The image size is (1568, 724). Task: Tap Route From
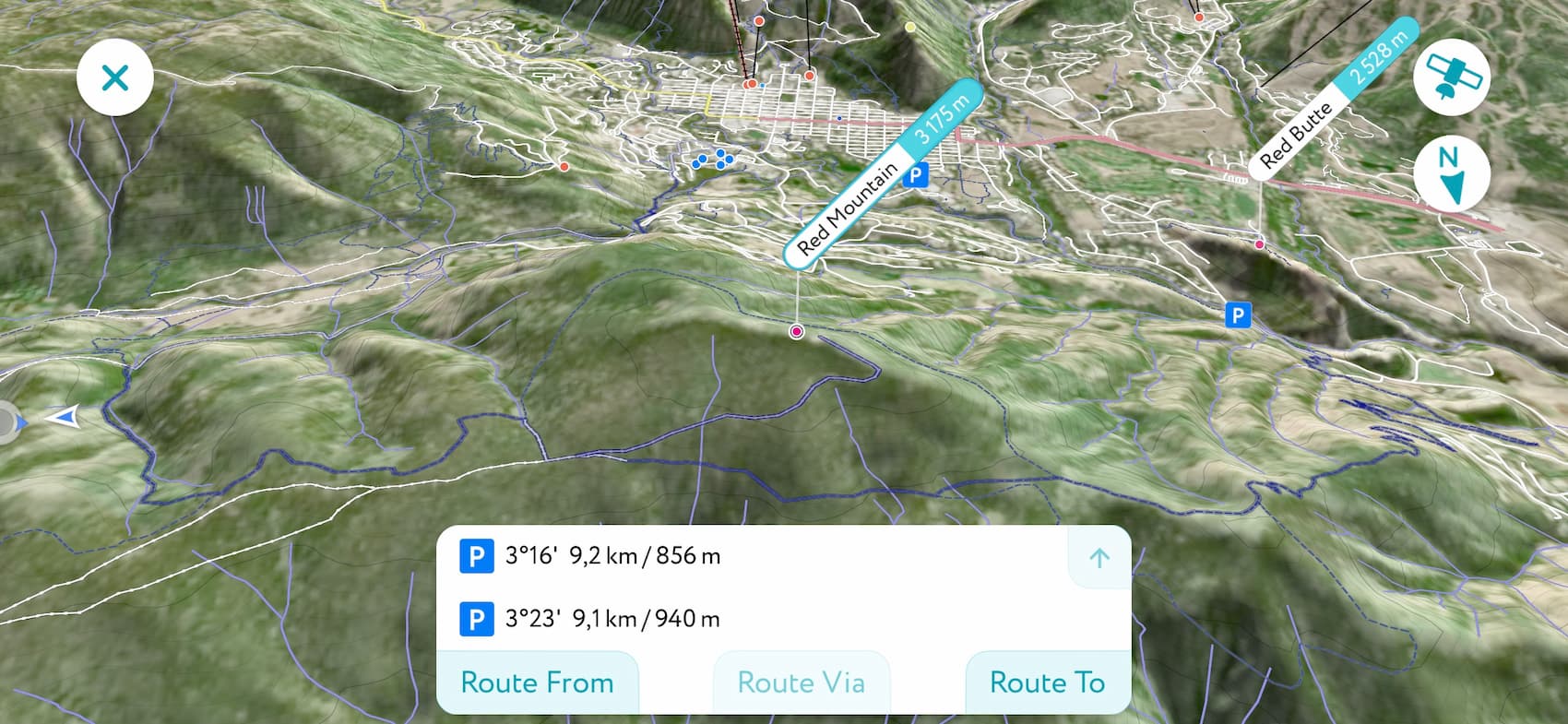(x=537, y=682)
